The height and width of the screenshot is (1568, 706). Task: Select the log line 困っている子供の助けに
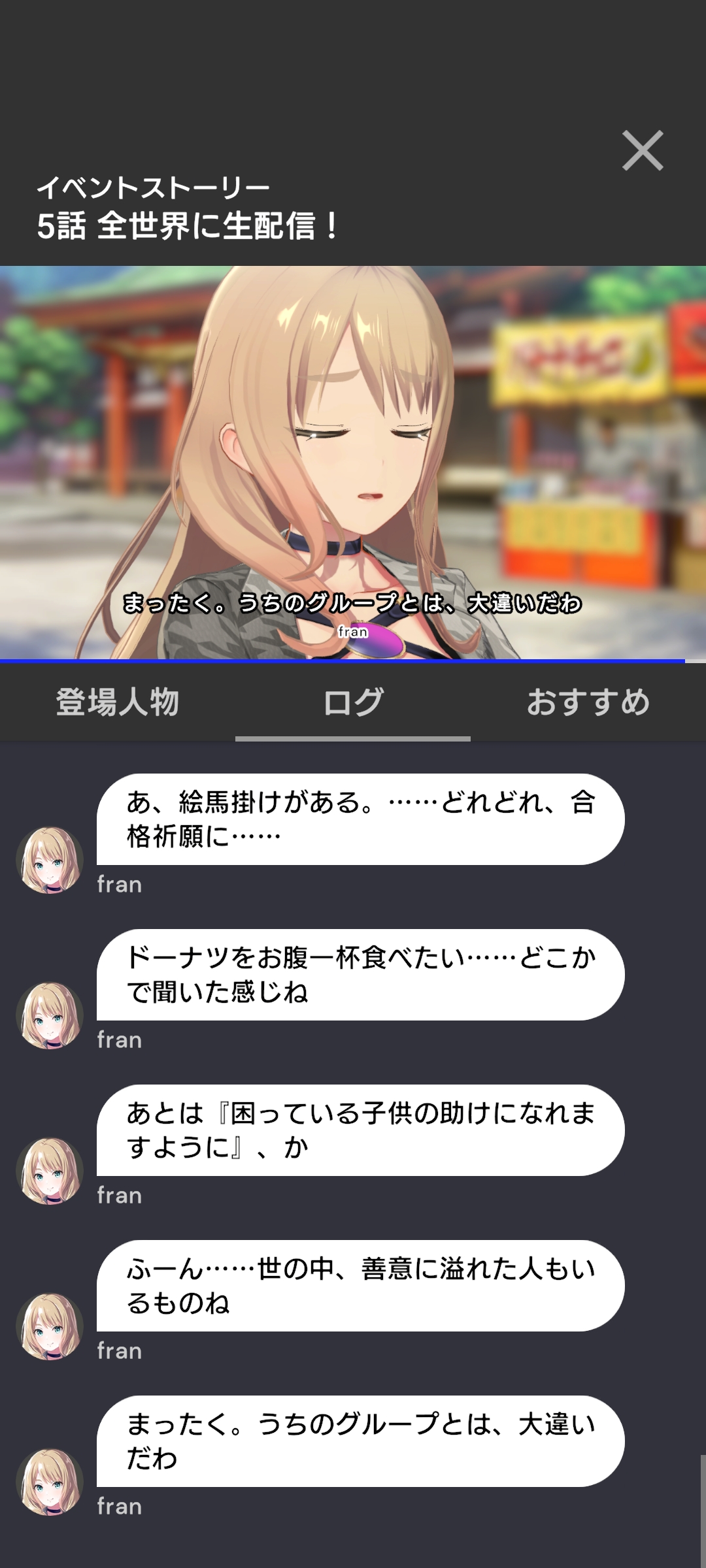[360, 1130]
